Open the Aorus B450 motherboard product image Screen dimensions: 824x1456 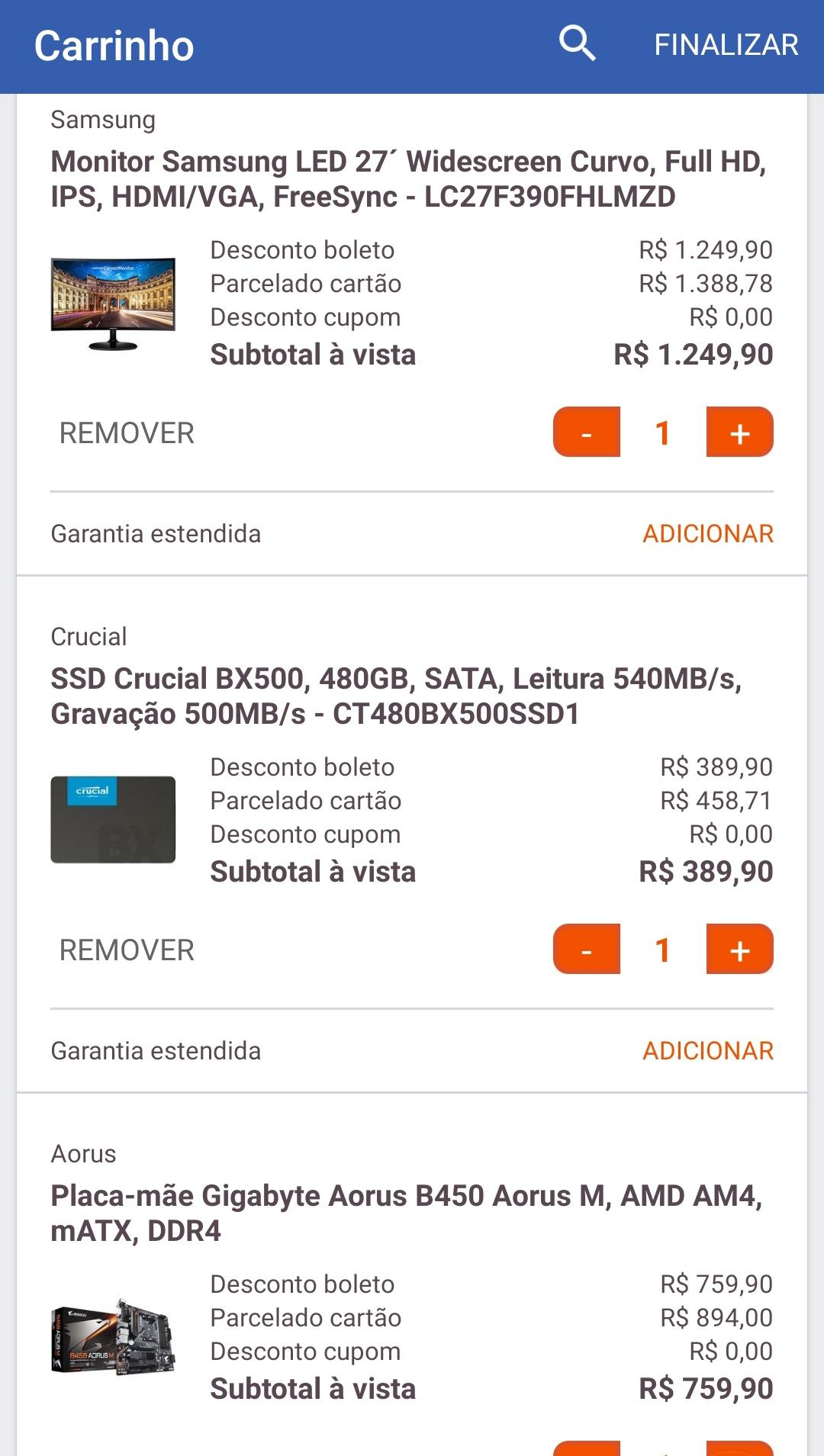click(113, 1337)
